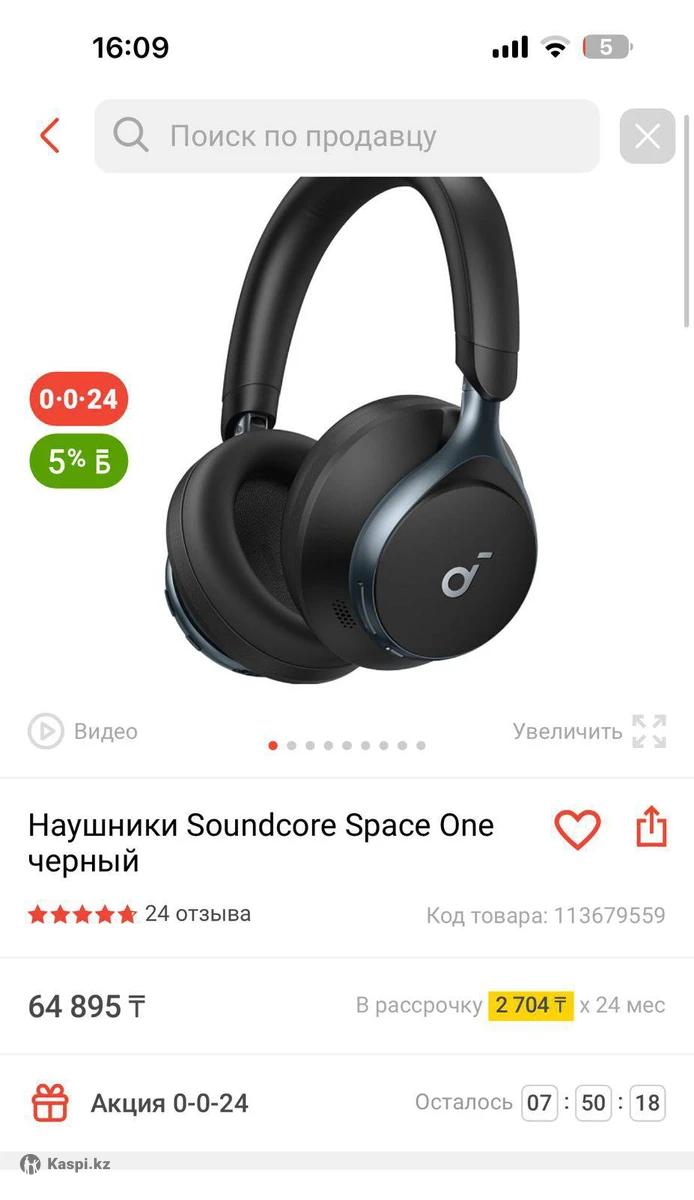This screenshot has height=1200, width=694.
Task: Play the product video
Action: coord(83,732)
